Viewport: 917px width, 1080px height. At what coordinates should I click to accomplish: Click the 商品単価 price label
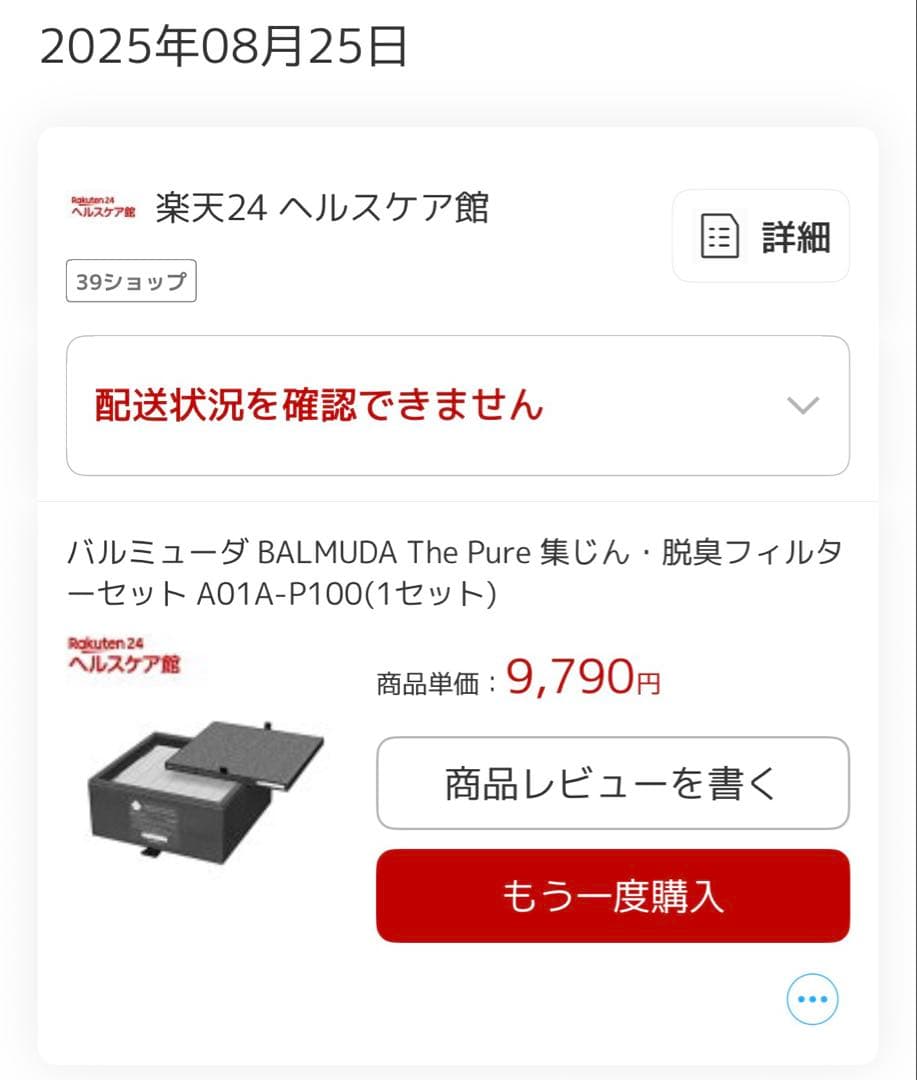click(420, 680)
